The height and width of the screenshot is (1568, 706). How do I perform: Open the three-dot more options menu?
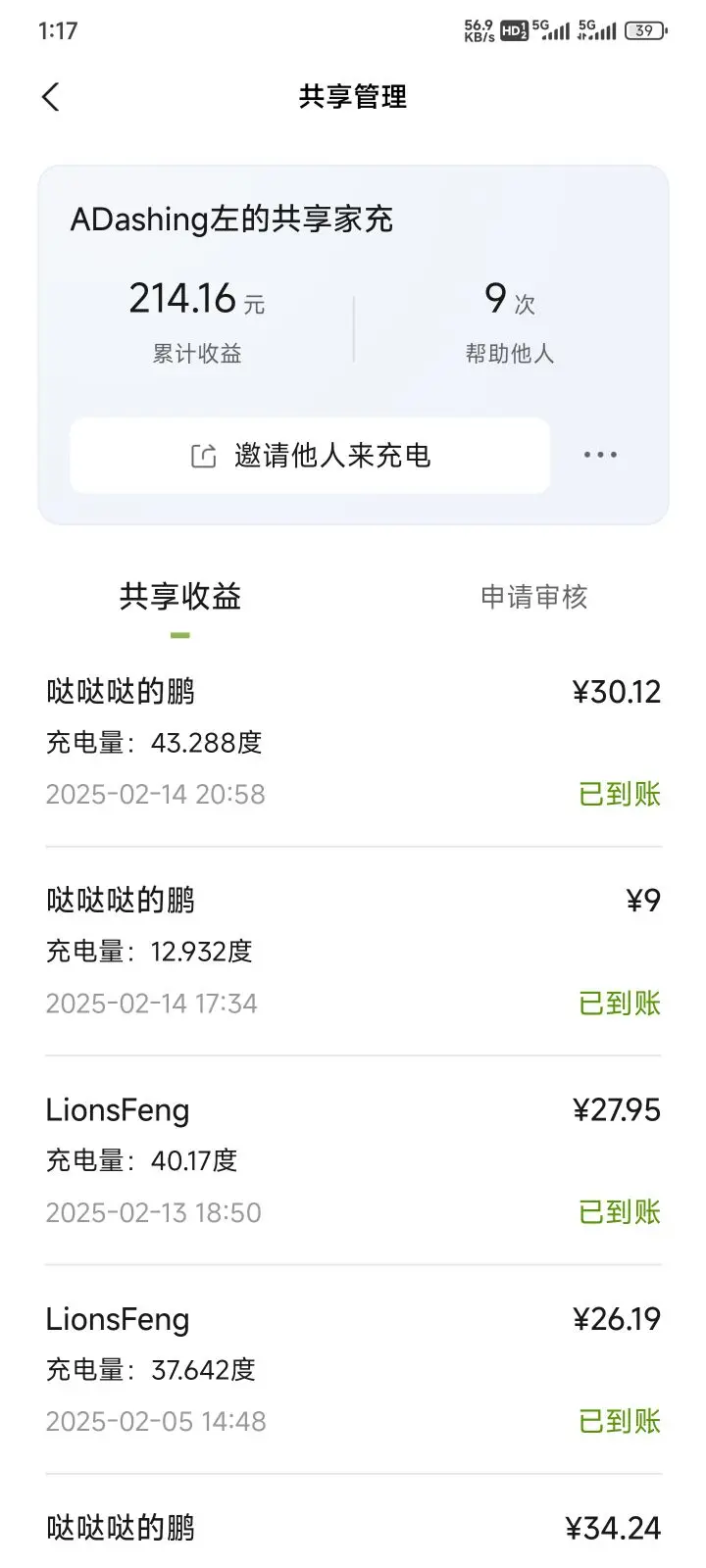pos(600,455)
